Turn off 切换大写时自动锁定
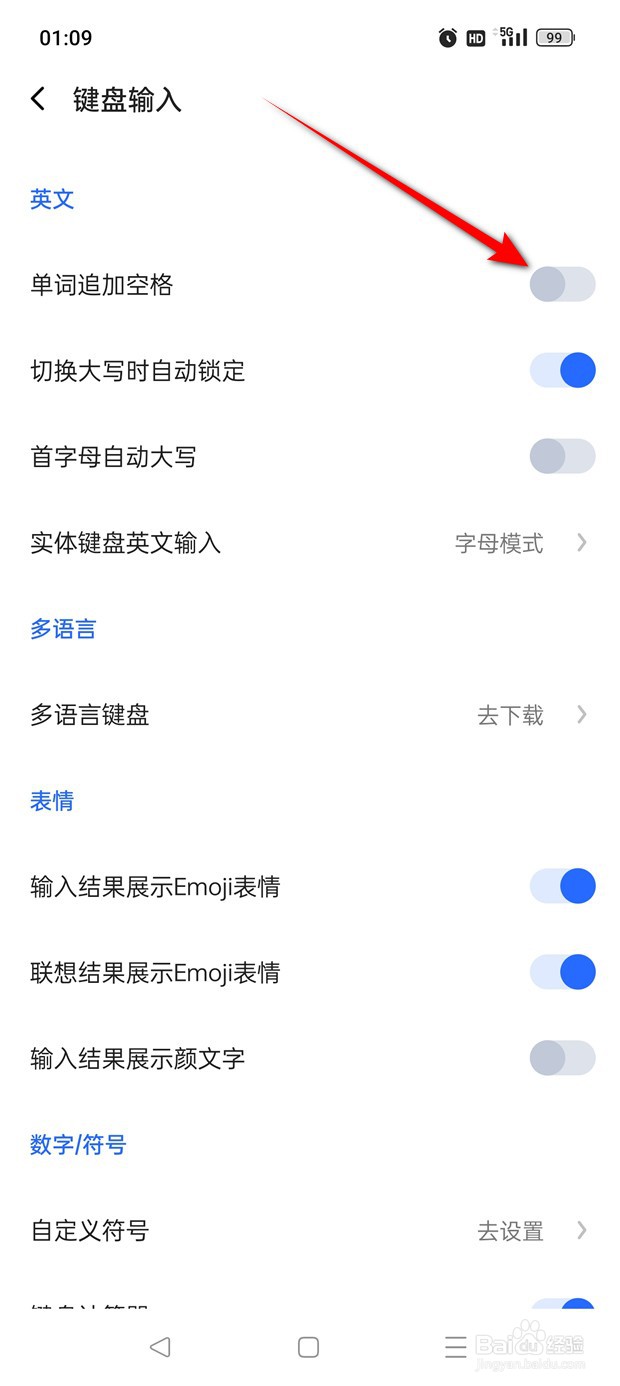 point(562,371)
